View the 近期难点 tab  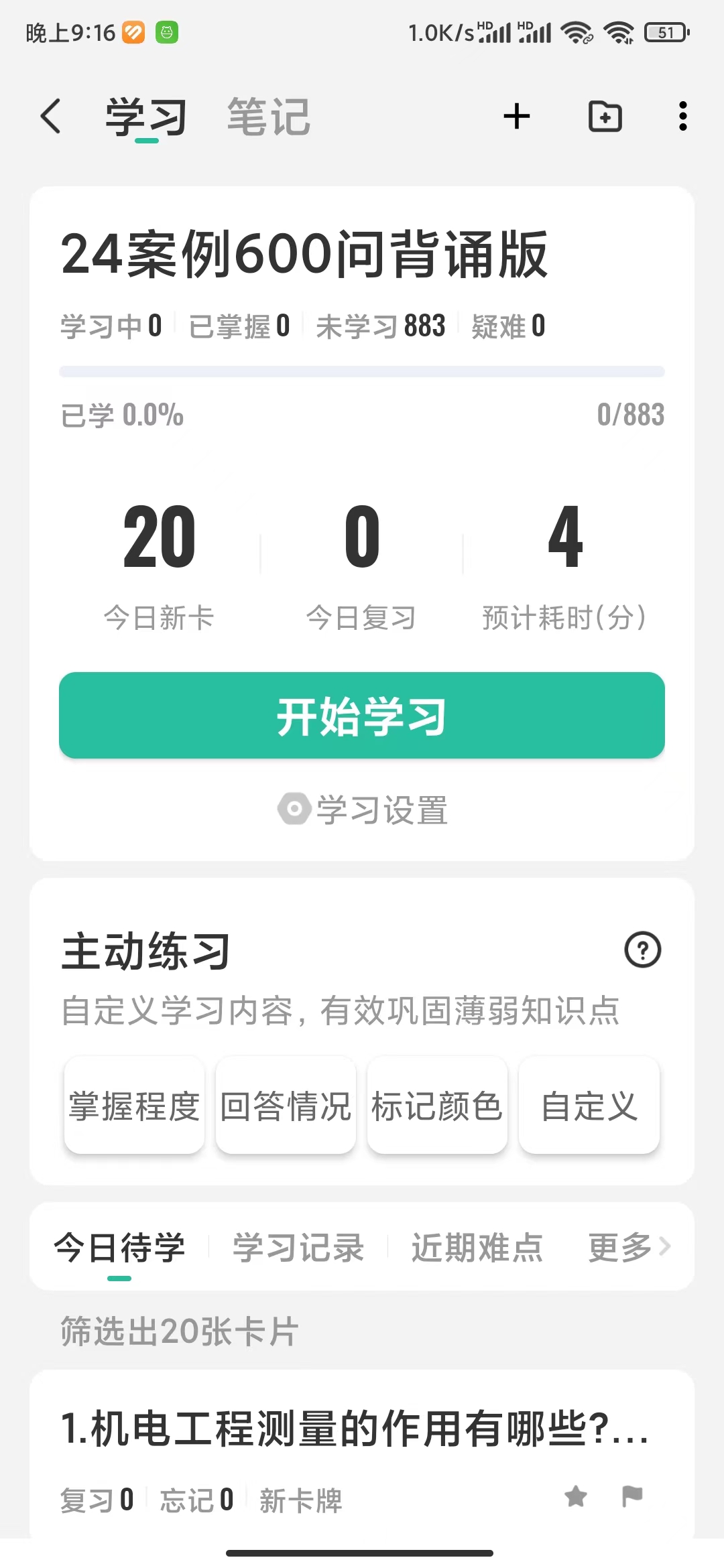[x=477, y=1248]
